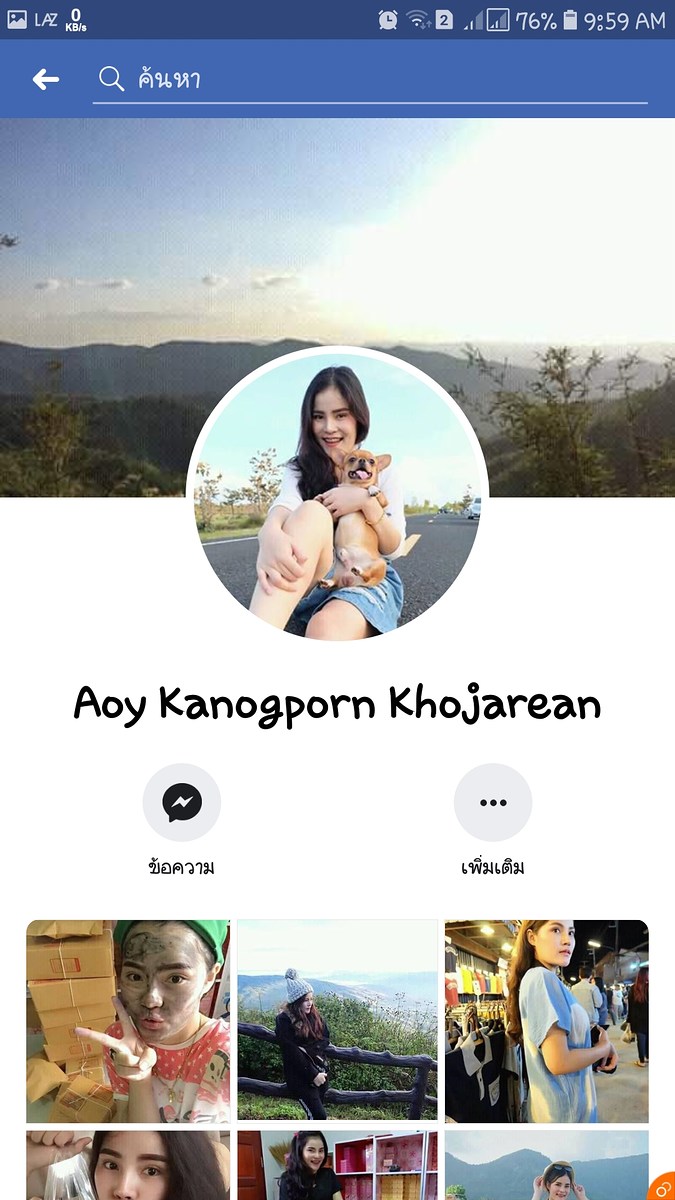This screenshot has height=1200, width=675.
Task: Tap the ค้นหา search field
Action: [370, 80]
